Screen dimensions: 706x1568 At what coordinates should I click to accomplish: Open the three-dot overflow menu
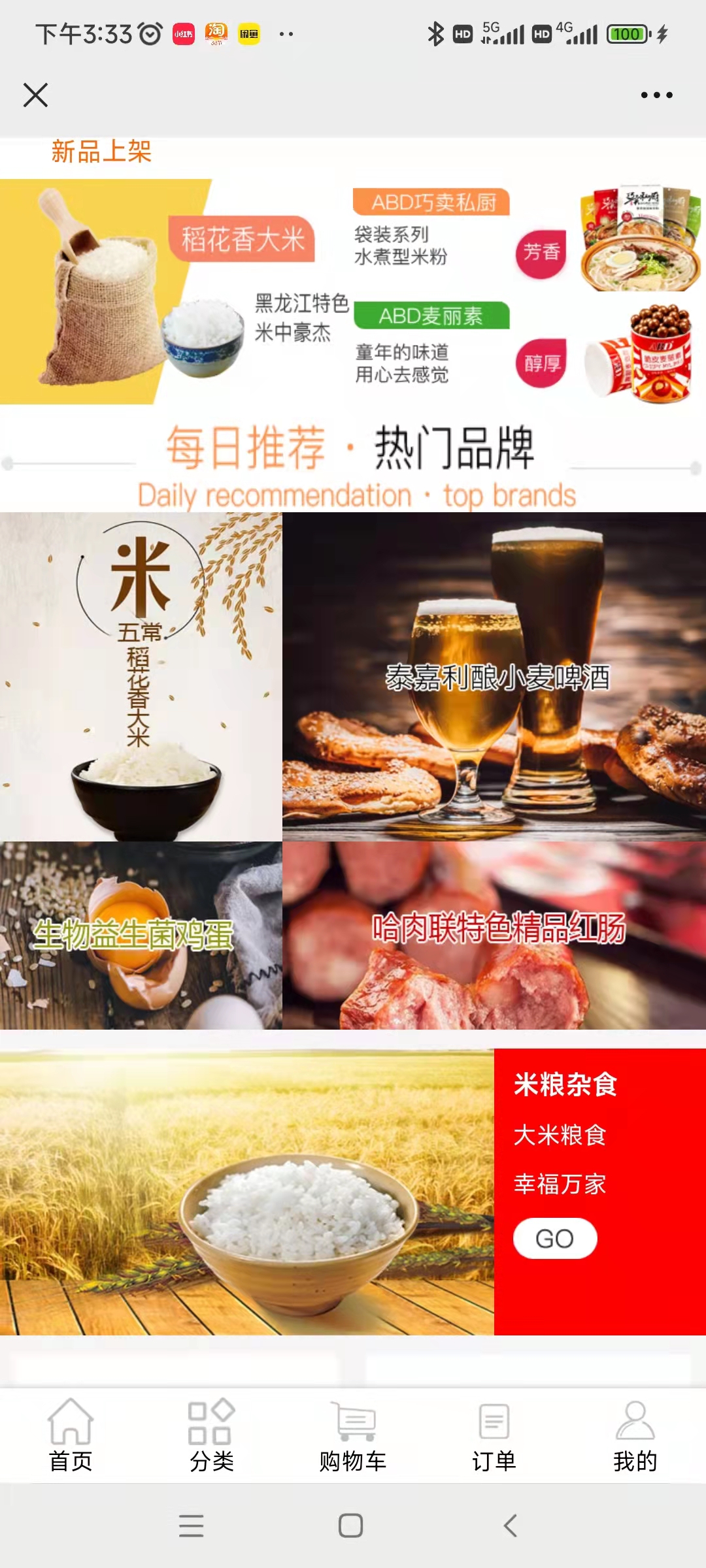coord(656,95)
